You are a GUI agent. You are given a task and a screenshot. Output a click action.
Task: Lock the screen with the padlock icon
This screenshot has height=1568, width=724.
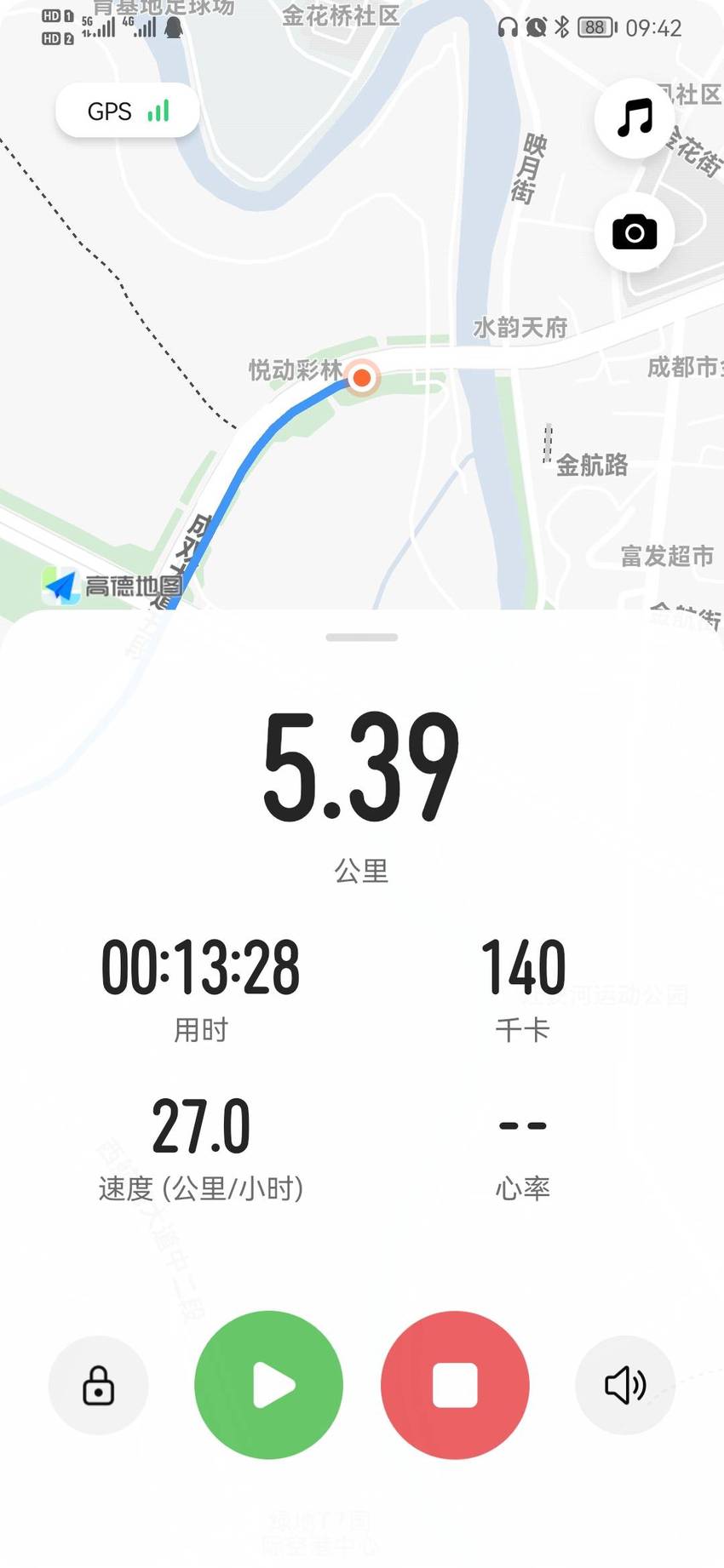tap(98, 1385)
